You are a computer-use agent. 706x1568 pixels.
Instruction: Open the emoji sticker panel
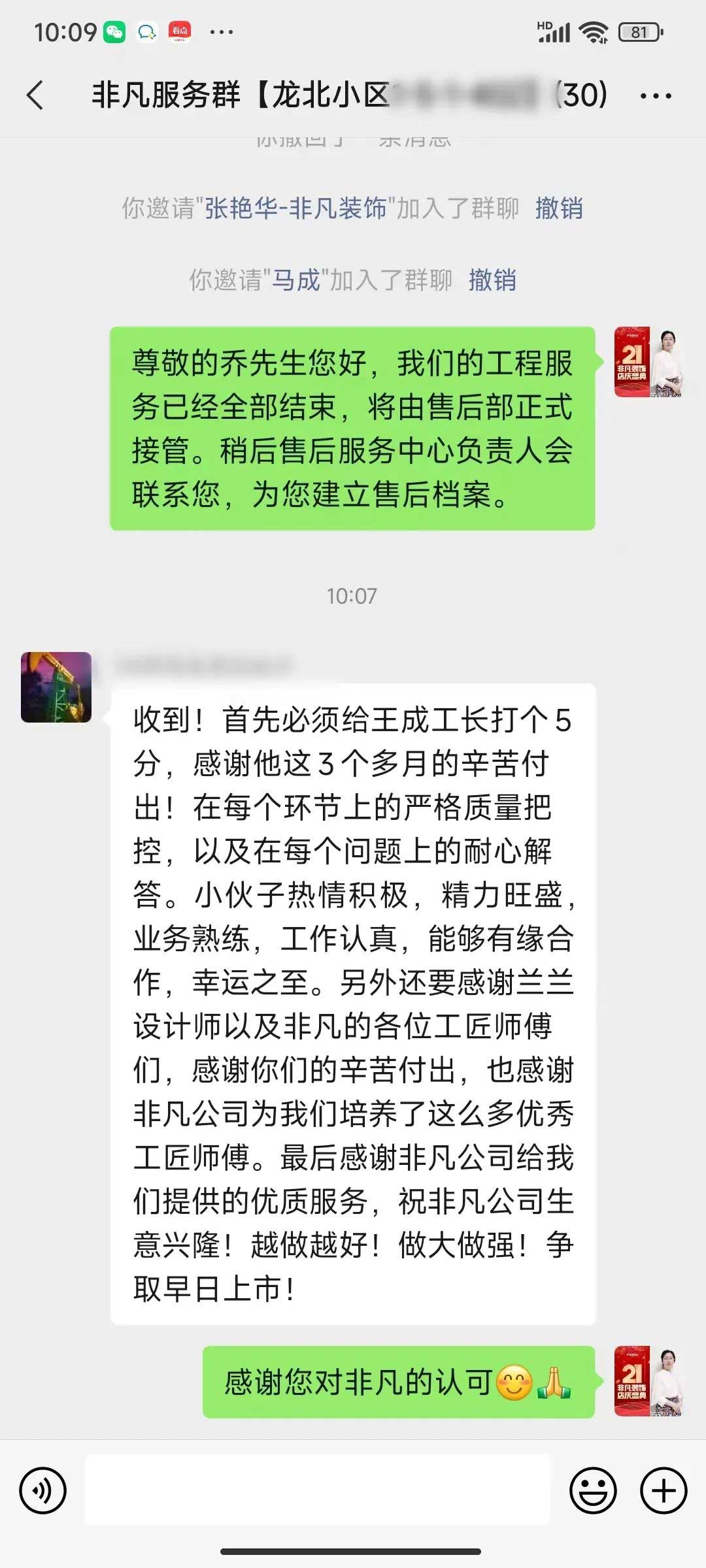click(593, 1490)
